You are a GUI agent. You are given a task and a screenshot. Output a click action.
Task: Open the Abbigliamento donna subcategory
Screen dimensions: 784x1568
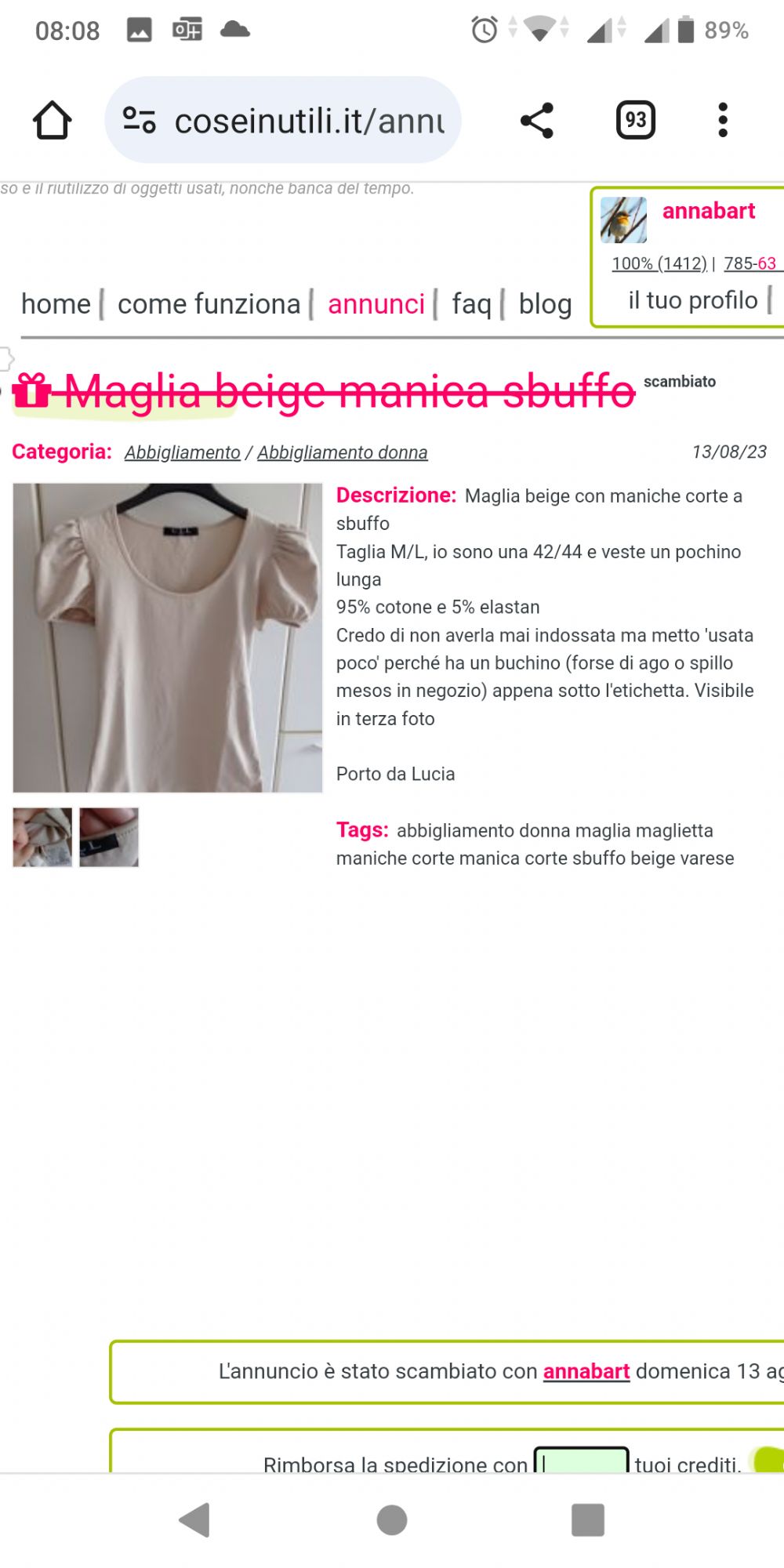coord(342,452)
